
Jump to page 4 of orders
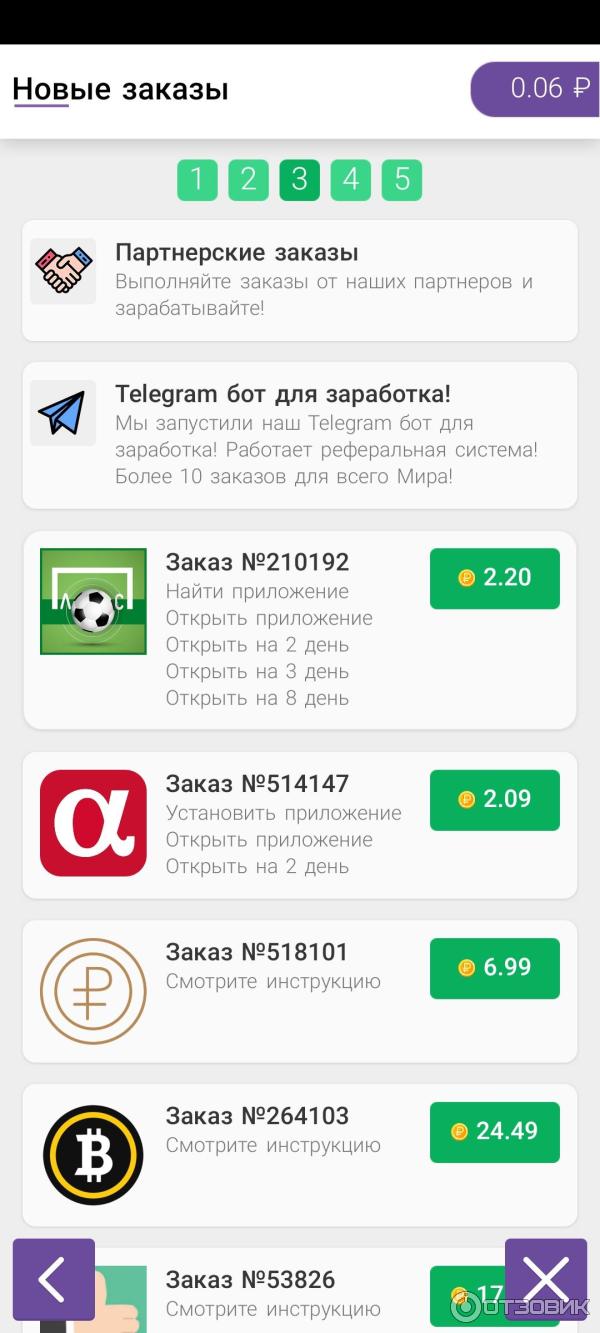(351, 180)
